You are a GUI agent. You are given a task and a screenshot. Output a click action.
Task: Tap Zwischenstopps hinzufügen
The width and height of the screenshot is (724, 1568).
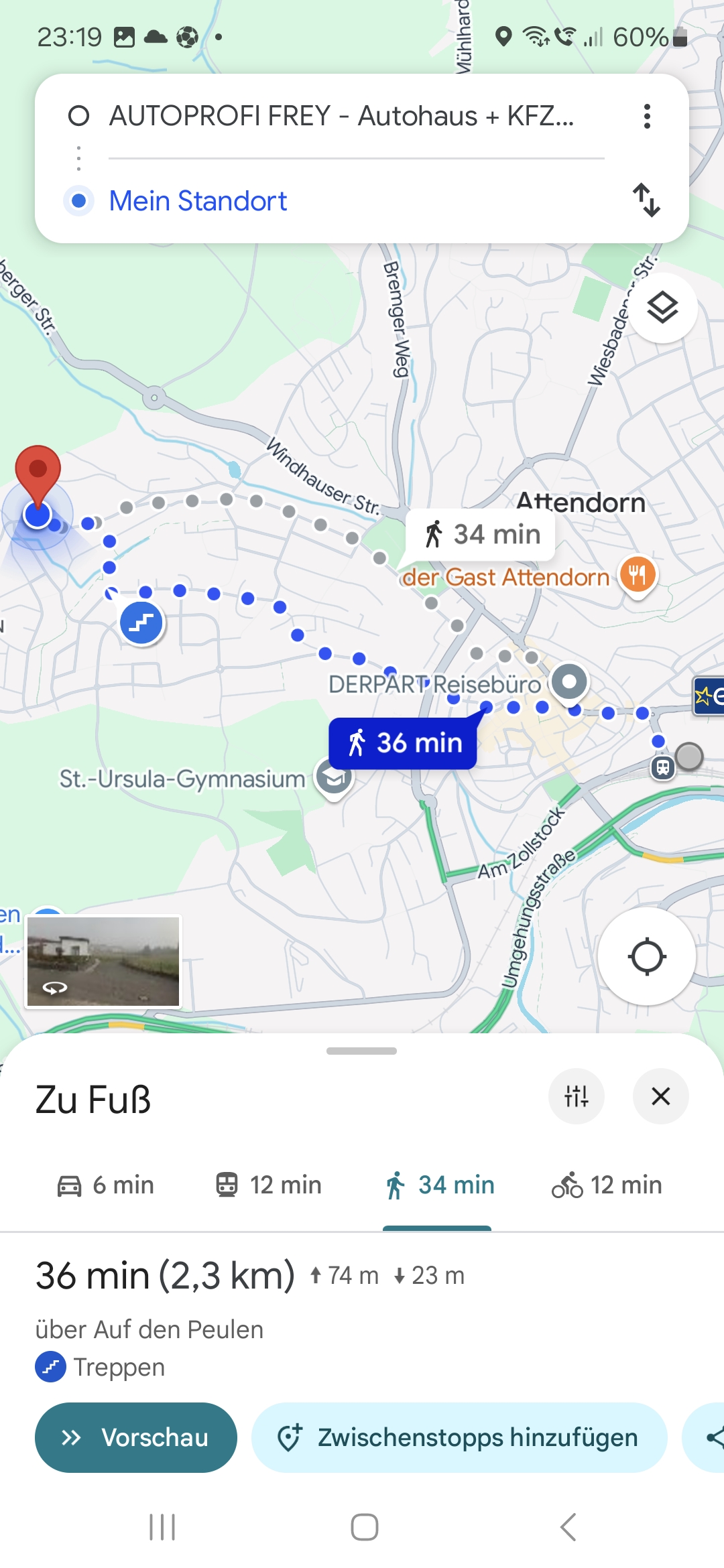coord(459,1437)
